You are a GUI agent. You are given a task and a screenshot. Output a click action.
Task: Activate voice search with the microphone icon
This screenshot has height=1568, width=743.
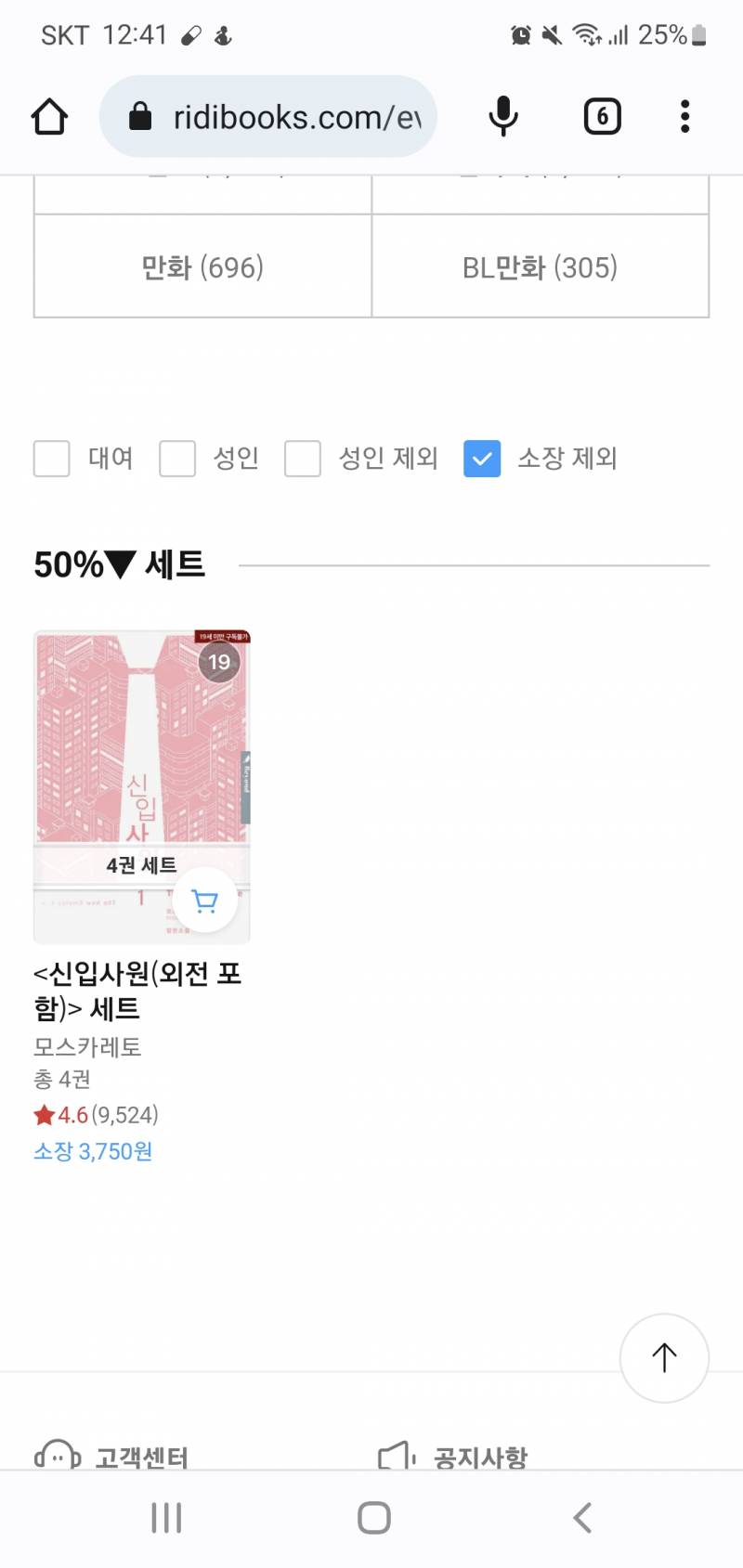coord(502,115)
